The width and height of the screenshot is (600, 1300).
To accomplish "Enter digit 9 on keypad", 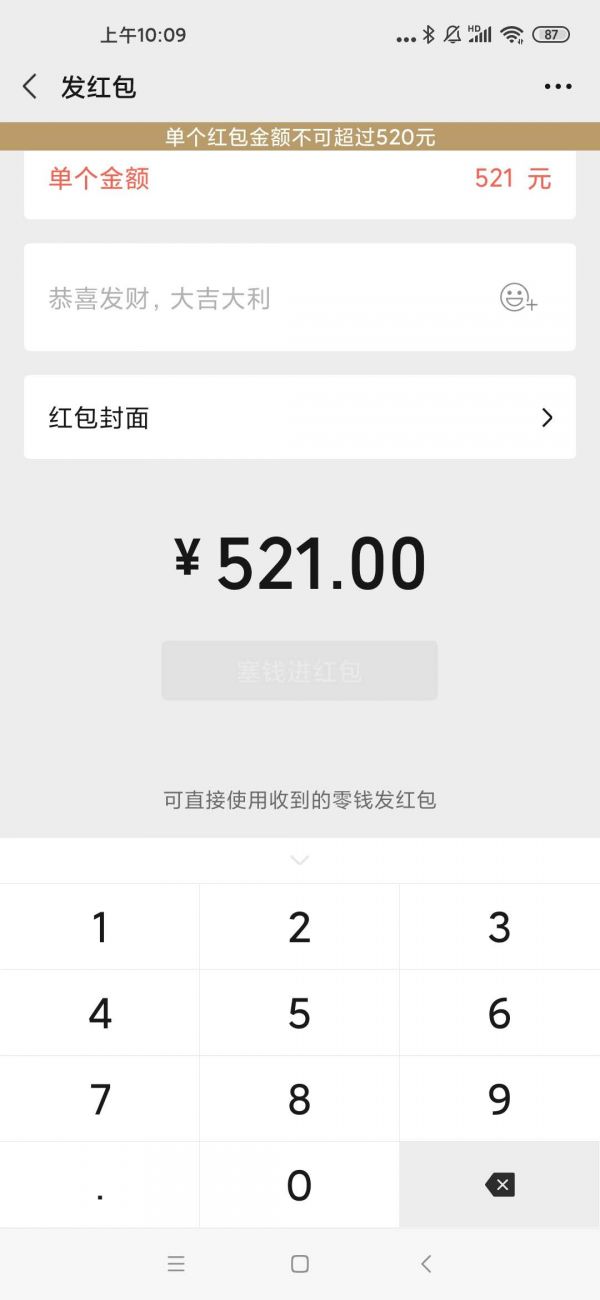I will (500, 1099).
